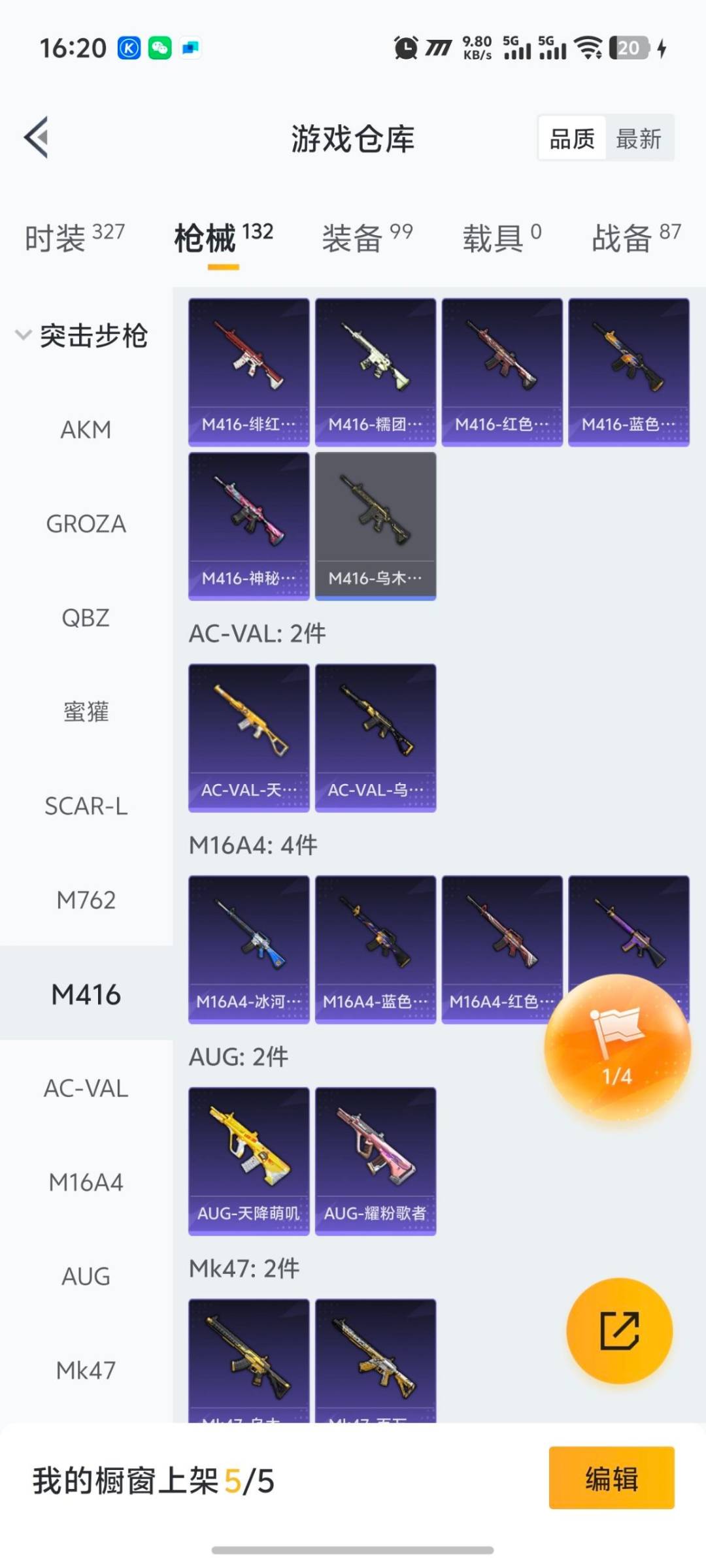
Task: Select AKM in the weapon list
Action: (86, 430)
